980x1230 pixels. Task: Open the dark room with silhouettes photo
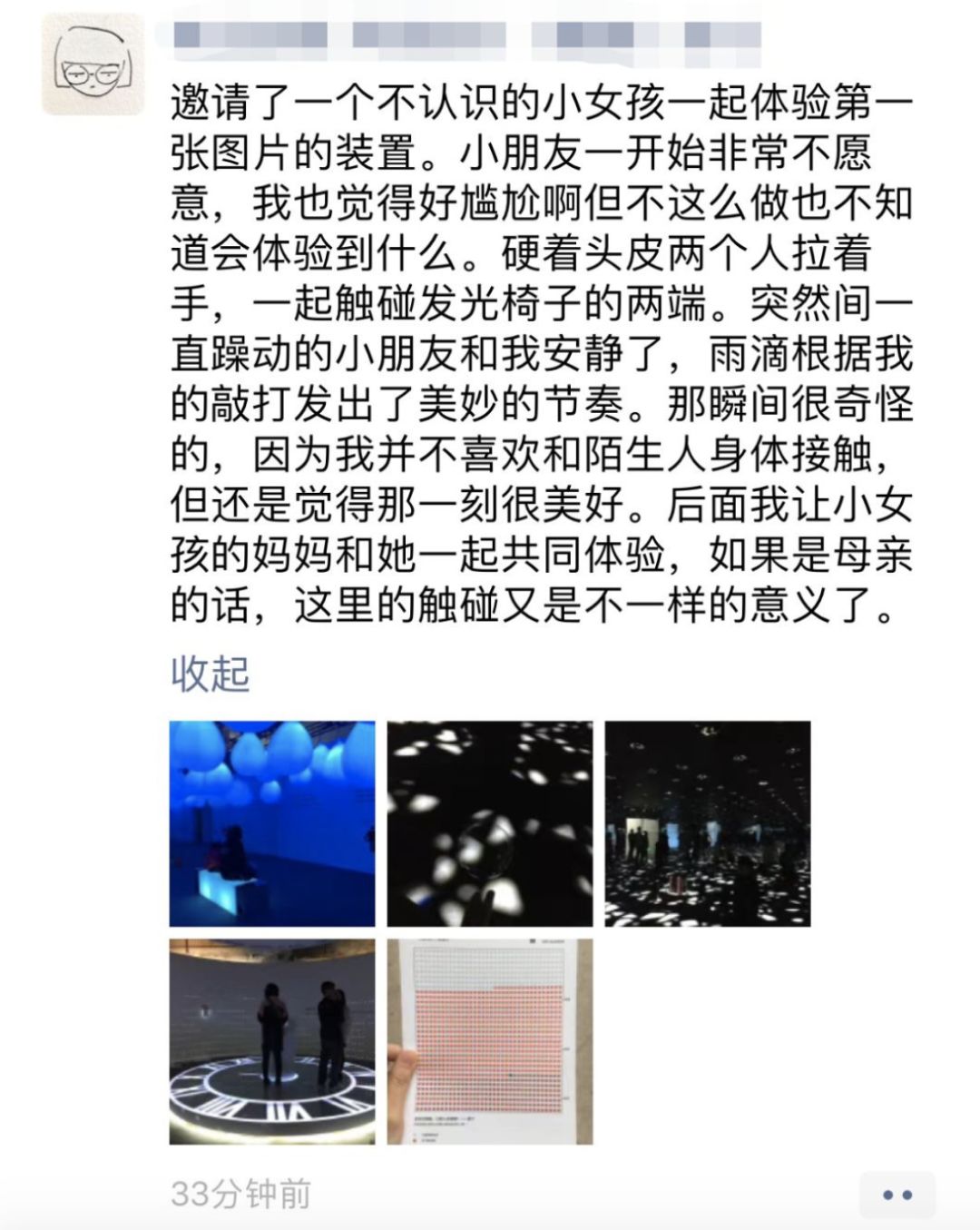pyautogui.click(x=708, y=823)
